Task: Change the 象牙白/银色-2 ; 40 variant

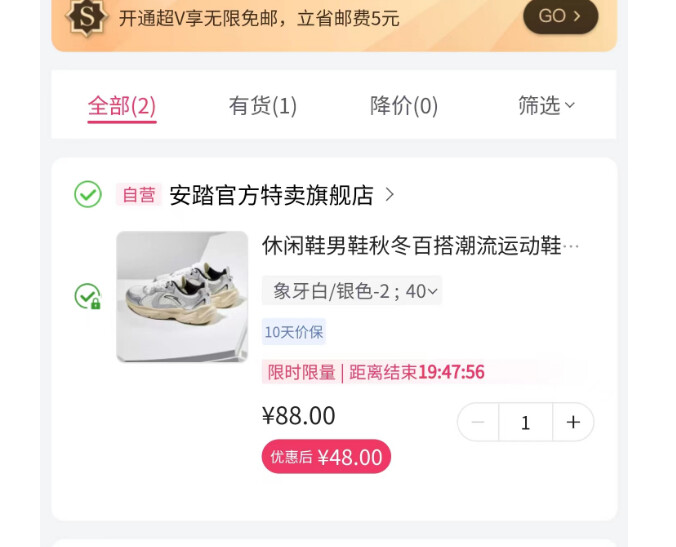Action: click(352, 291)
